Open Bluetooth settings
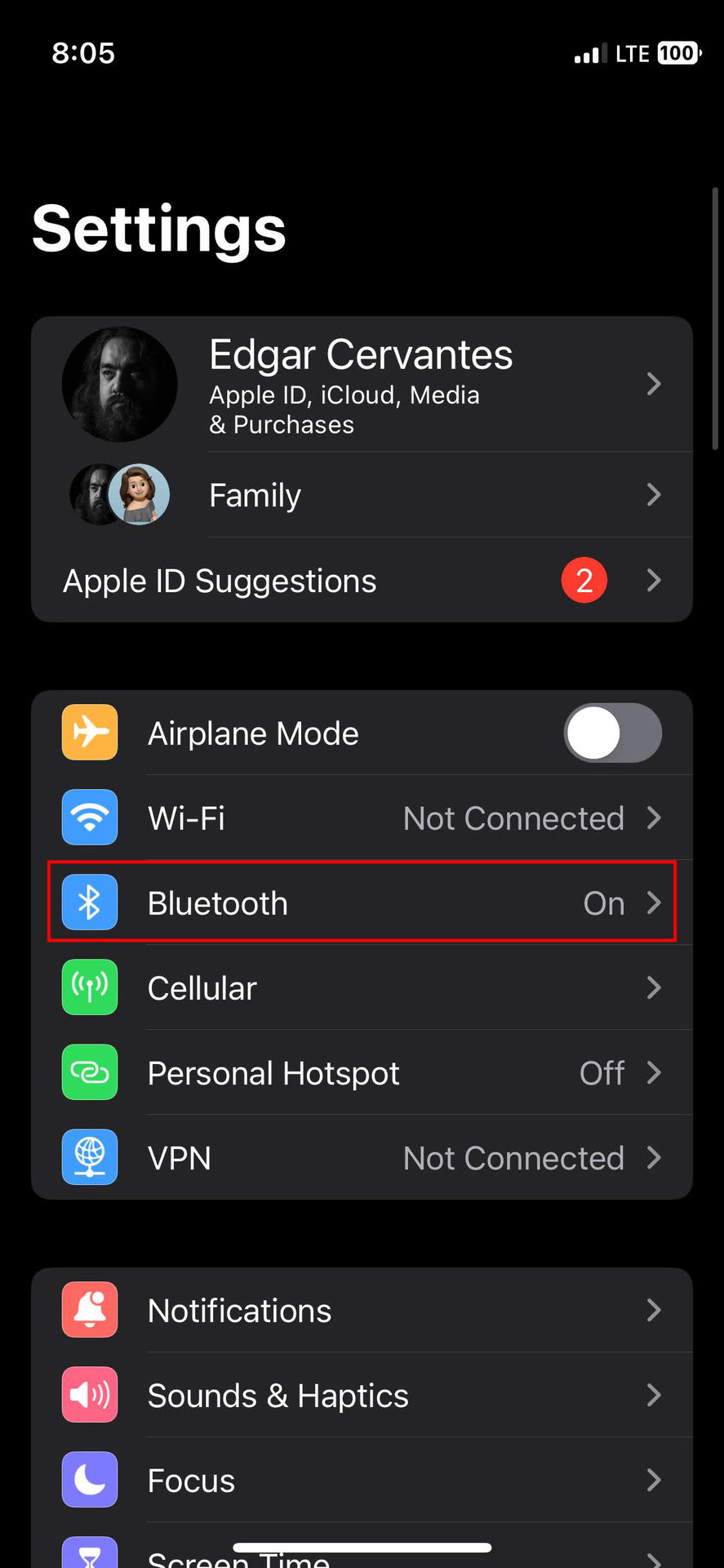 (x=361, y=902)
